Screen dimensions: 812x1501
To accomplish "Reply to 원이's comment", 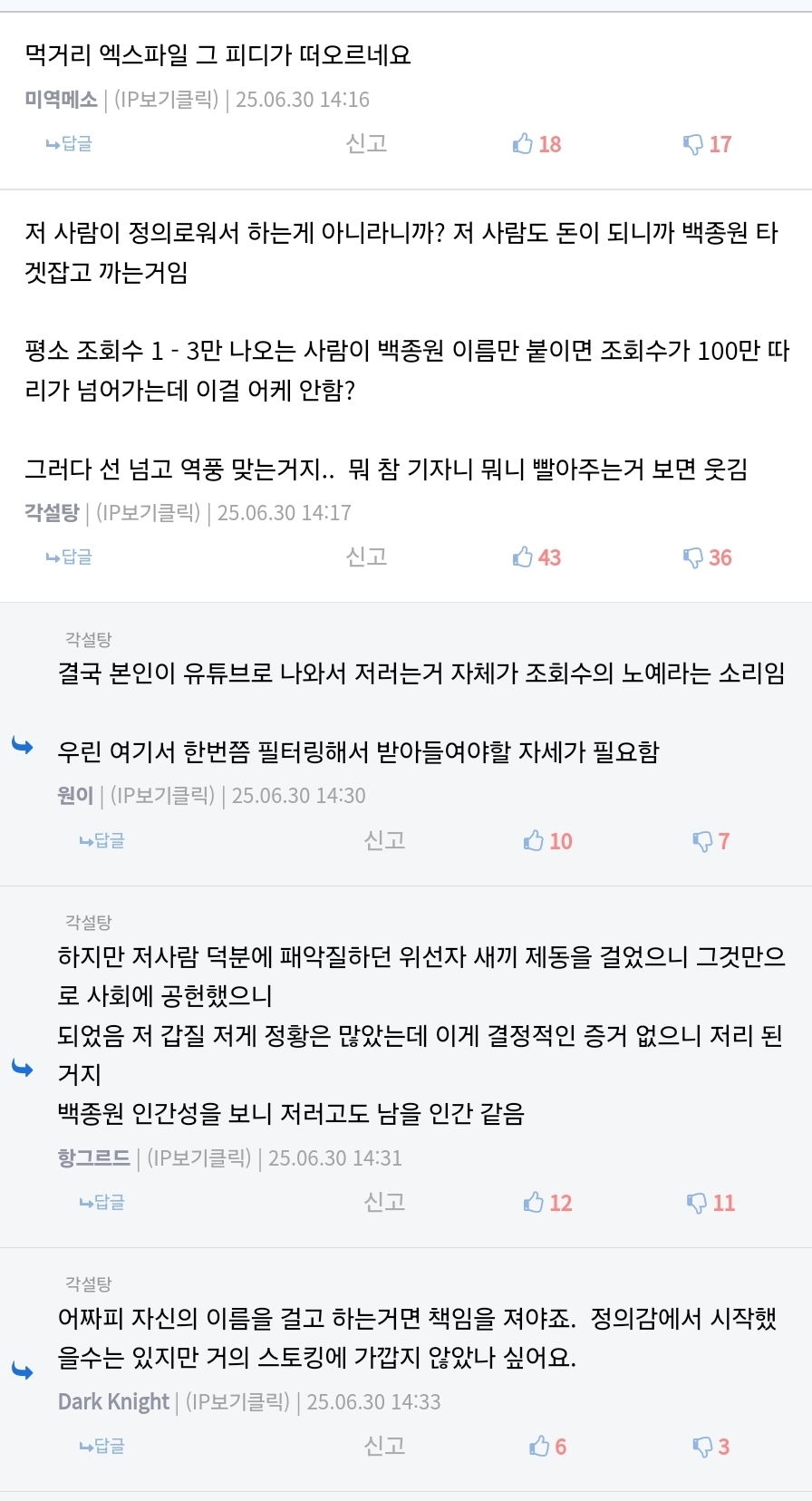I will point(101,841).
